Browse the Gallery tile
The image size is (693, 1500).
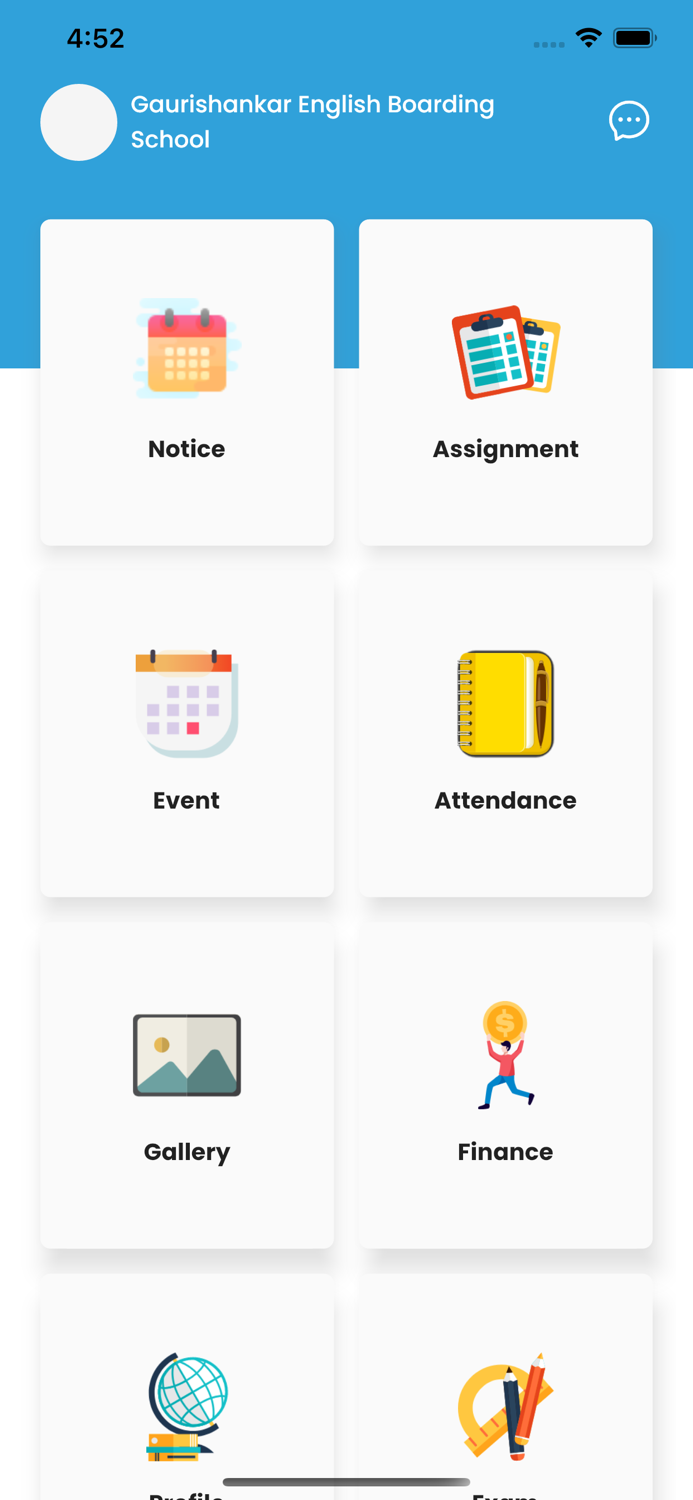(187, 1085)
